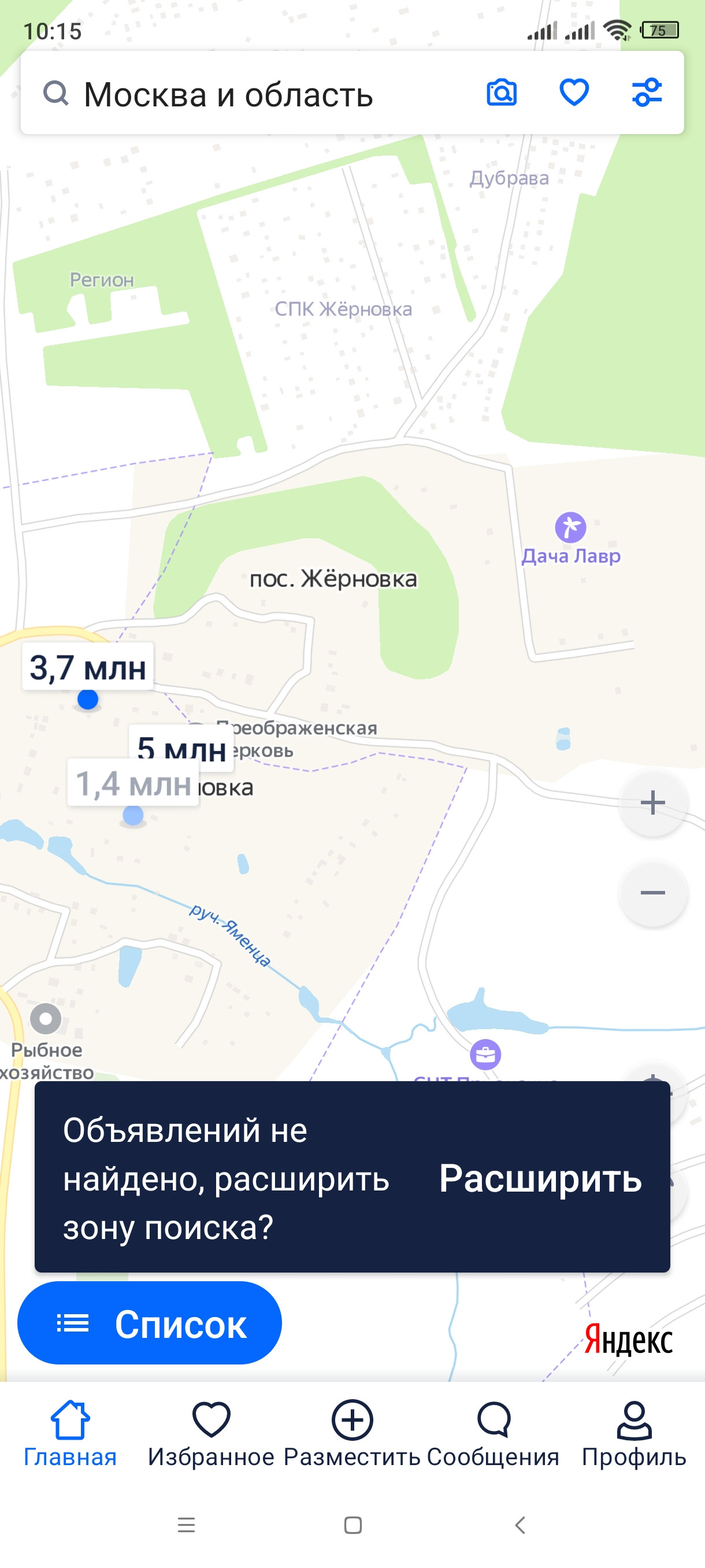This screenshot has width=705, height=1568.
Task: Open the Сообщения tab
Action: [493, 1433]
